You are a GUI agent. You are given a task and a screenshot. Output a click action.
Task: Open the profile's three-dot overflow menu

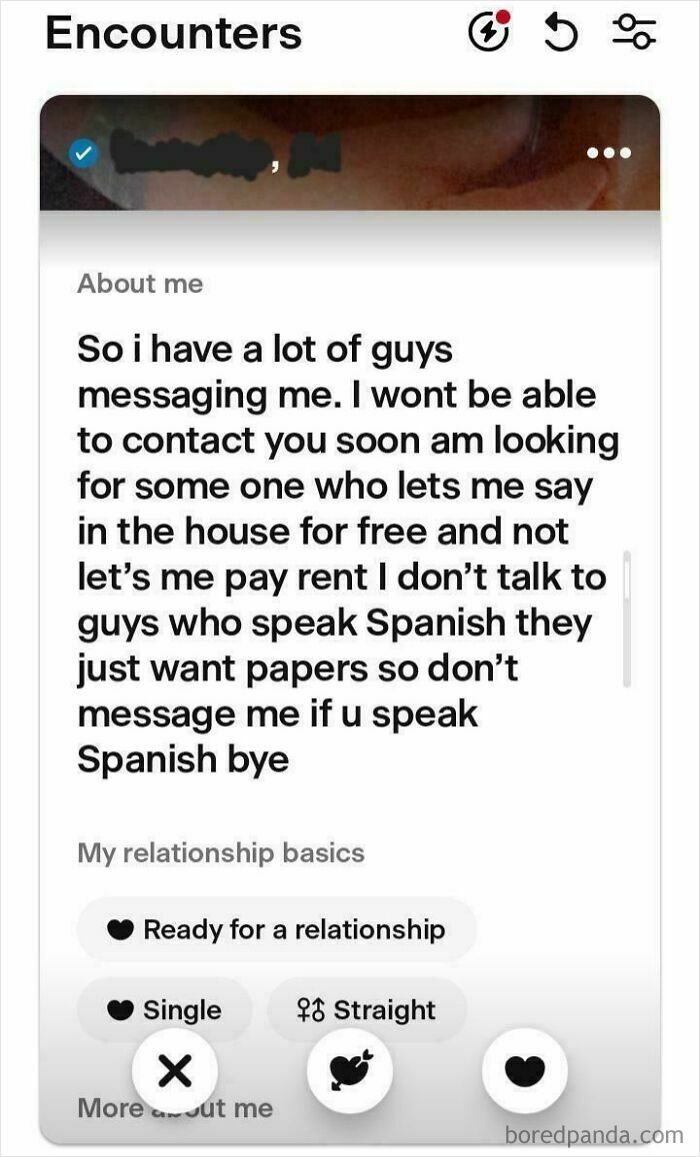point(609,153)
